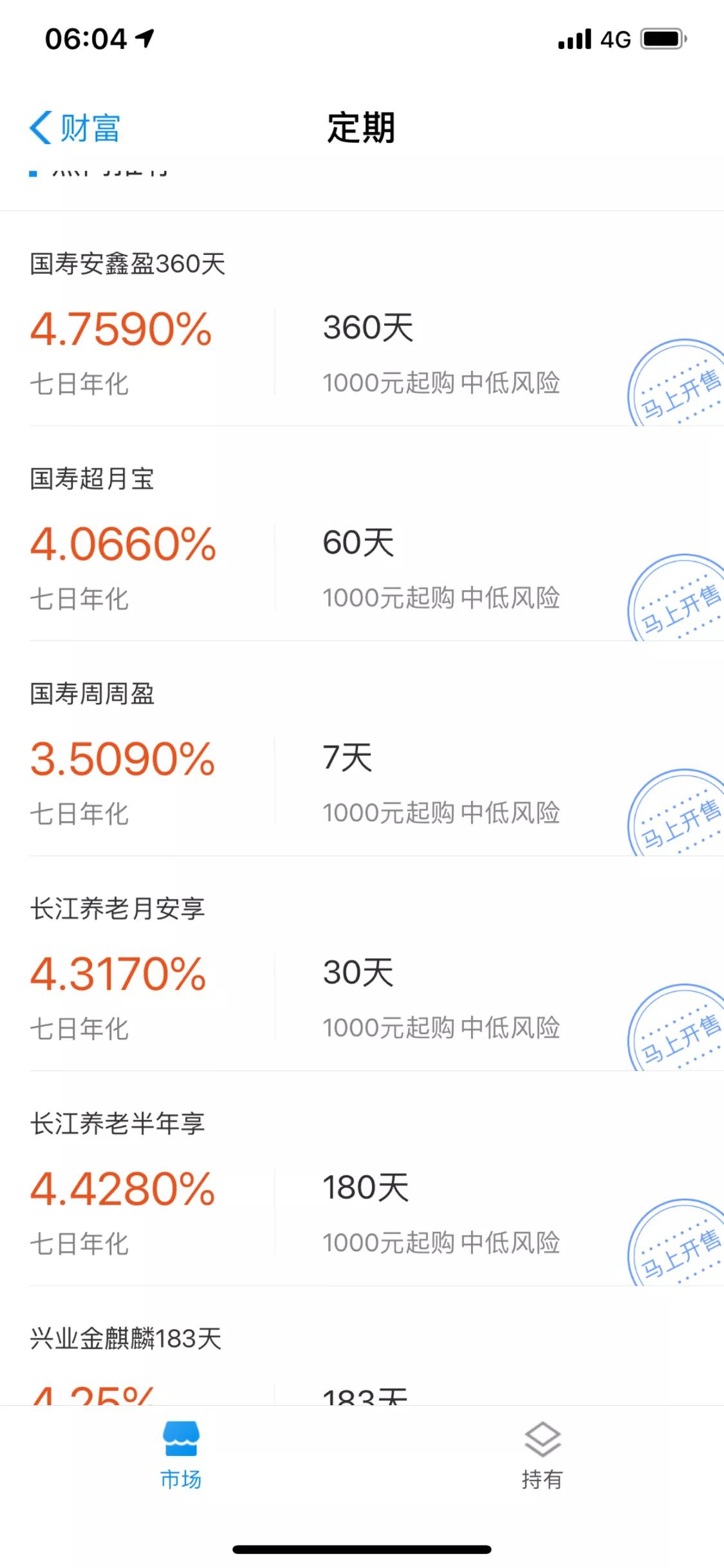
Task: Tap the 定期 page title
Action: [362, 128]
